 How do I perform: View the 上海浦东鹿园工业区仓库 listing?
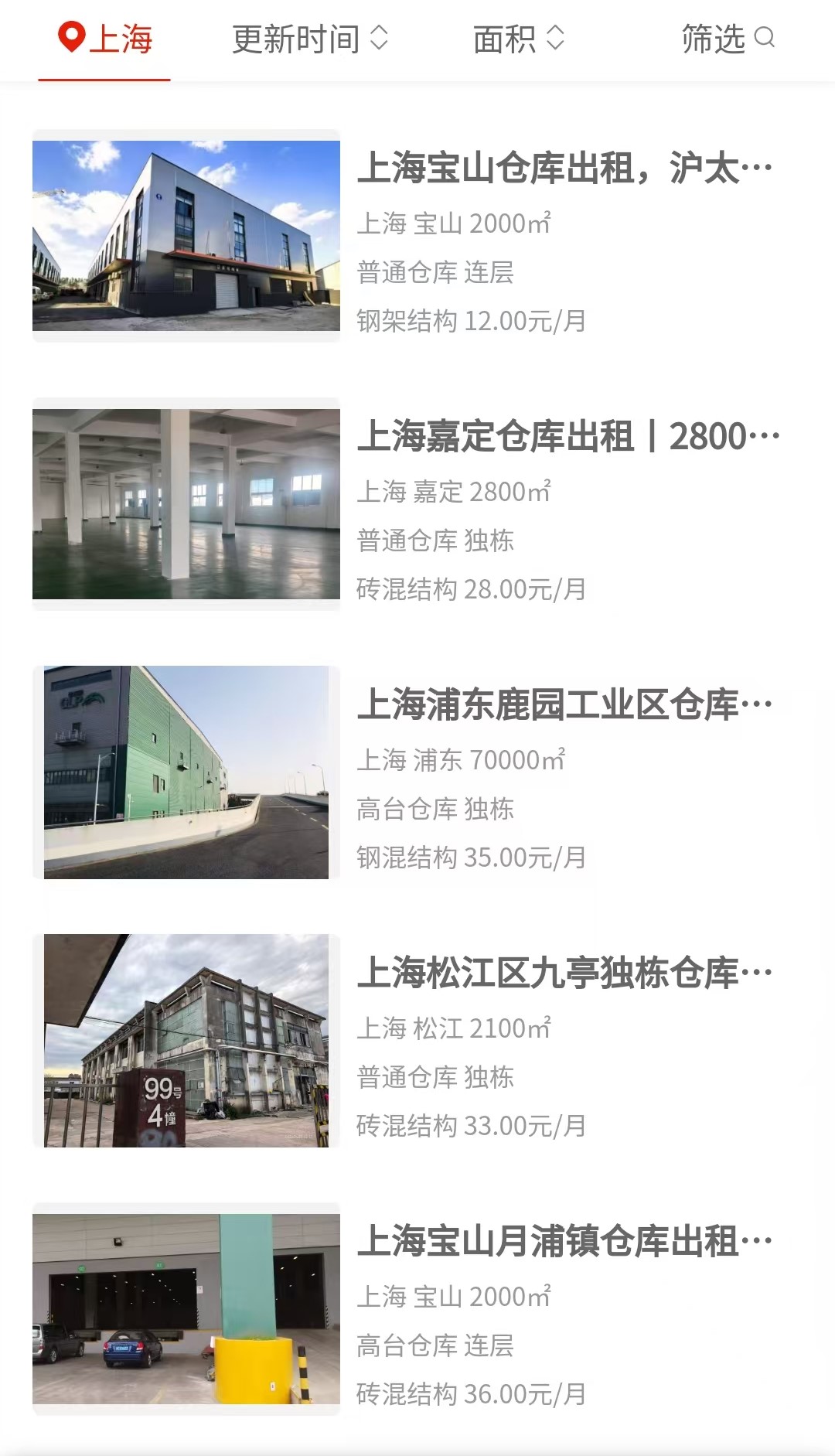(417, 772)
